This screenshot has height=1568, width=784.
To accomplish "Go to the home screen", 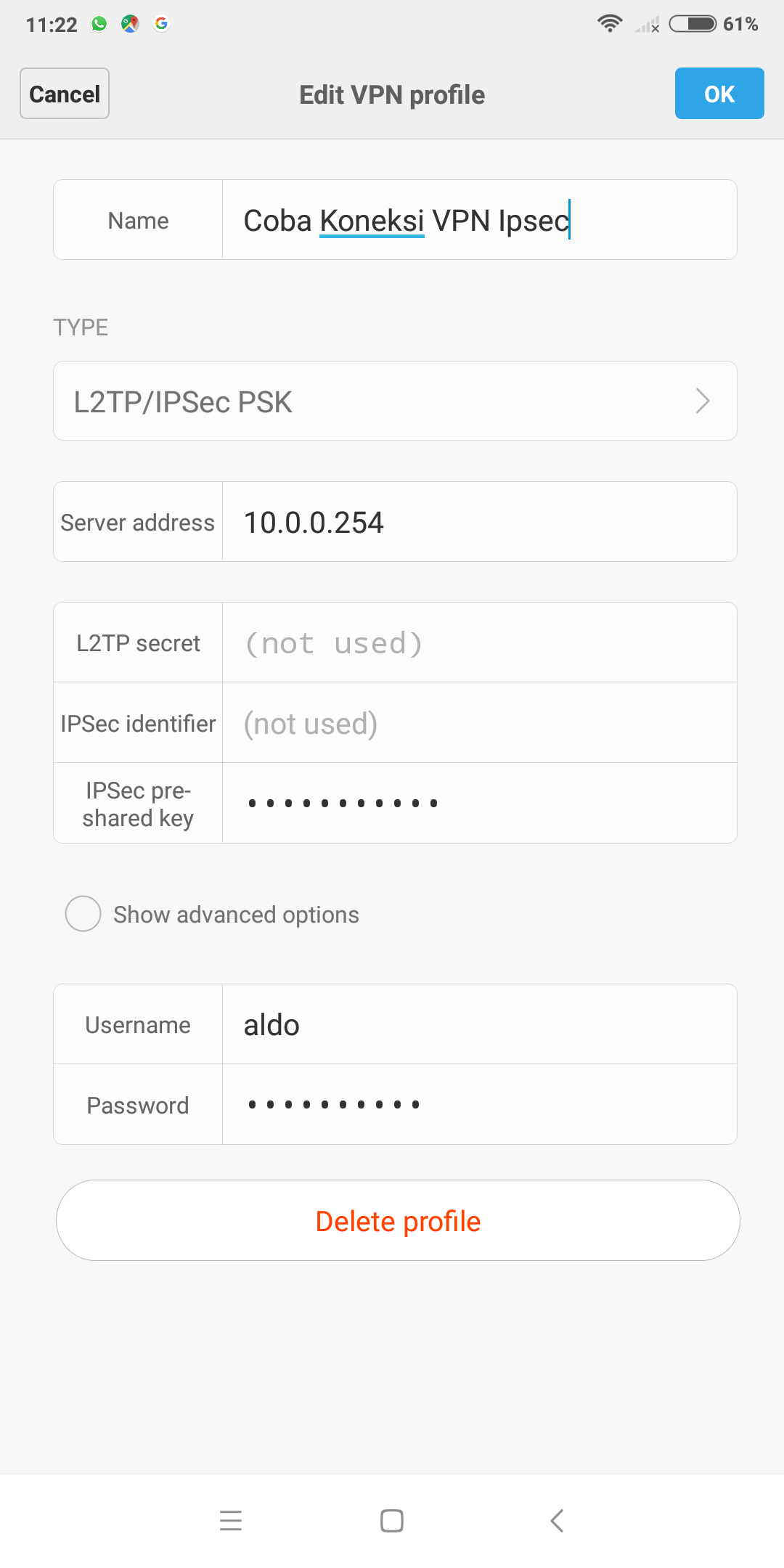I will (392, 1520).
